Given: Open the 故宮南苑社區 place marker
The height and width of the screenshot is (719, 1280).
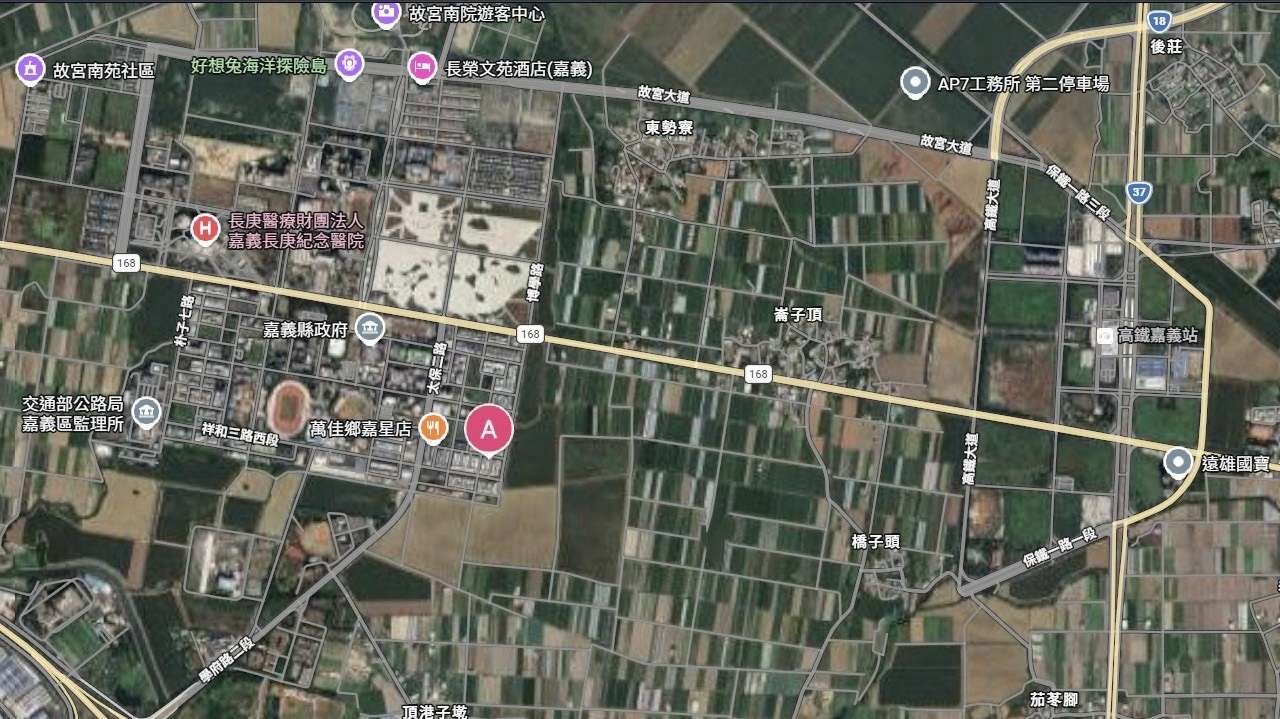Looking at the screenshot, I should coord(32,69).
